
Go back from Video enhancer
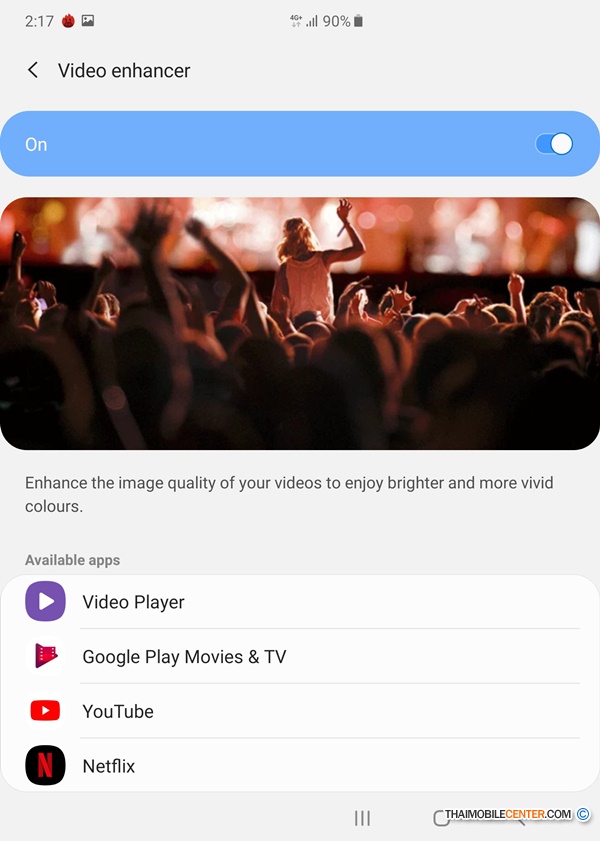click(33, 70)
